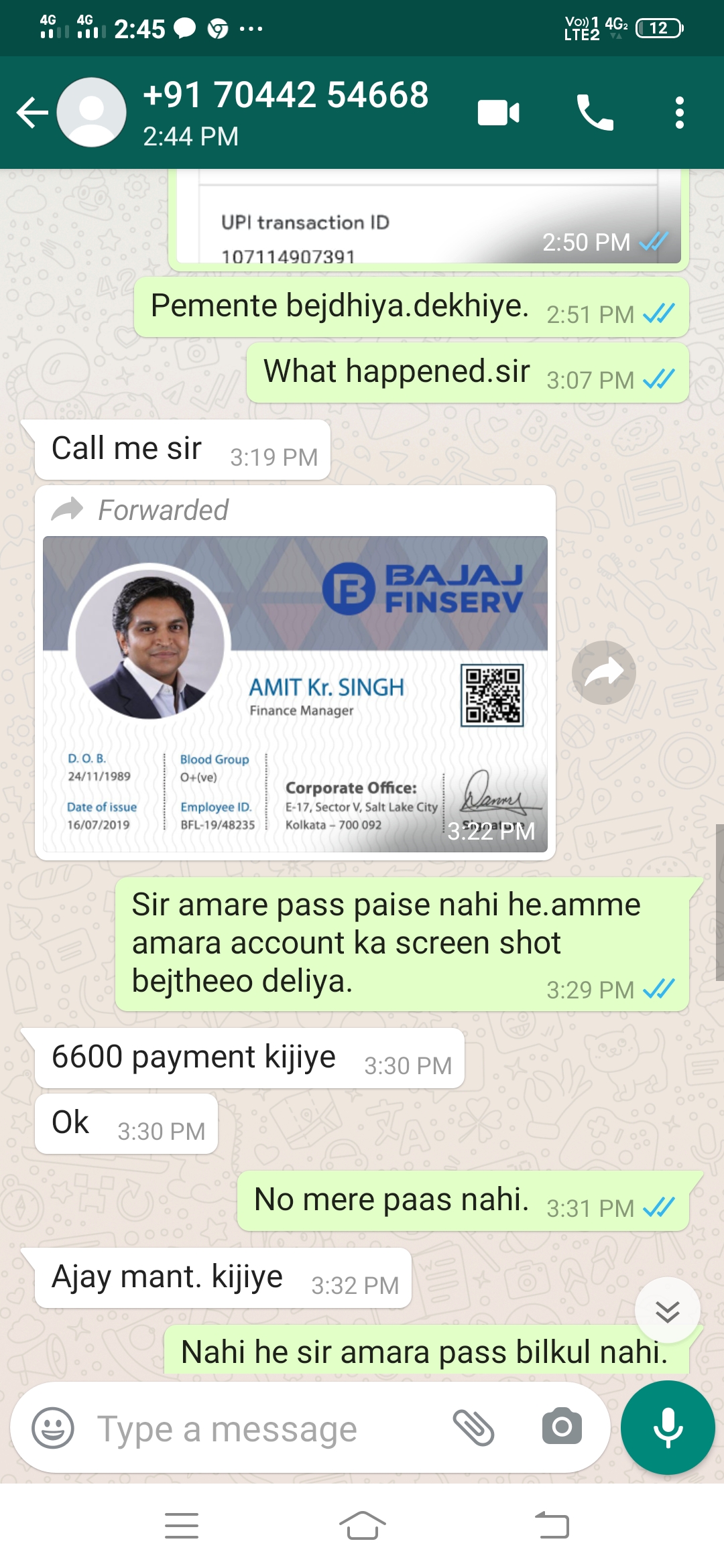Tap the system back button

(x=552, y=1526)
